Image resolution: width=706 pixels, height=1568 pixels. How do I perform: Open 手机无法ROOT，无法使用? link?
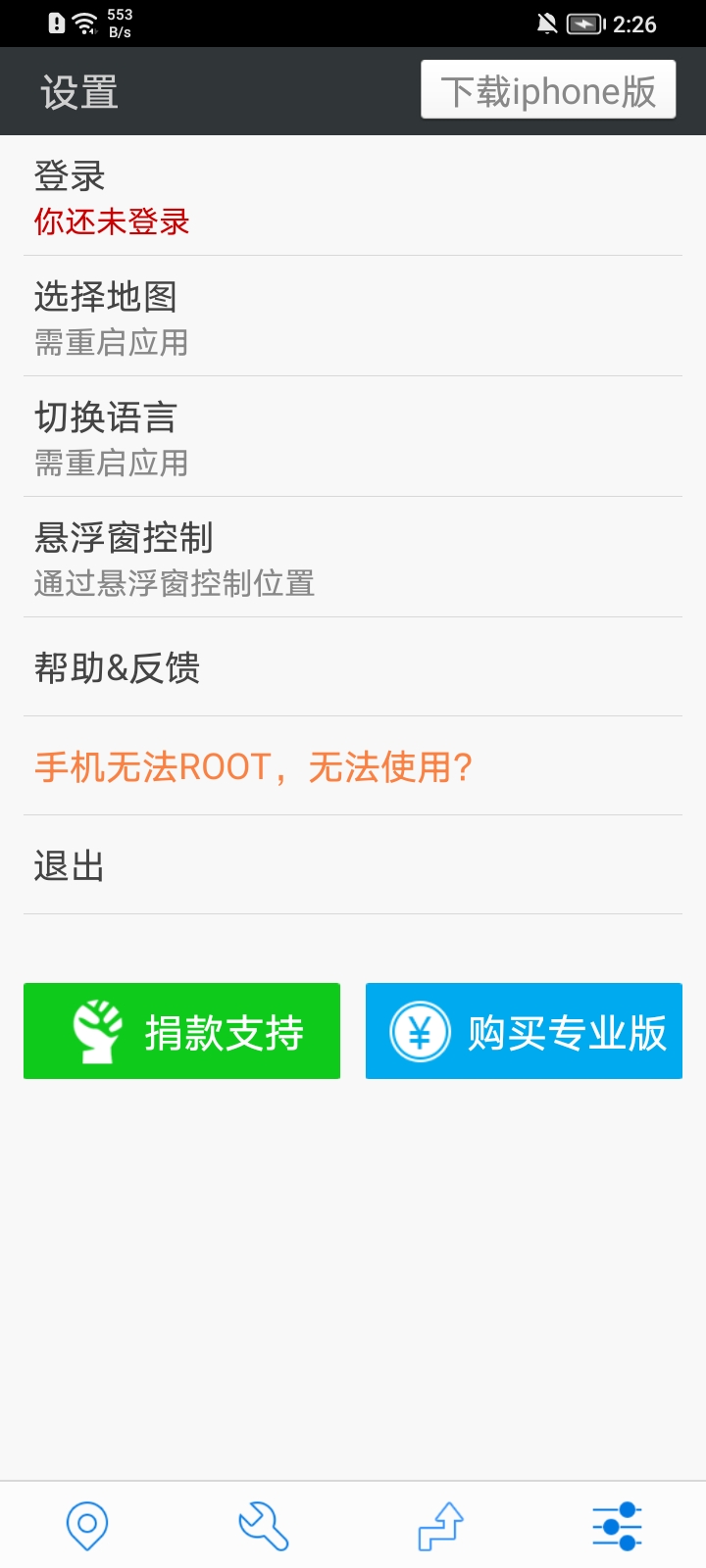point(353,766)
